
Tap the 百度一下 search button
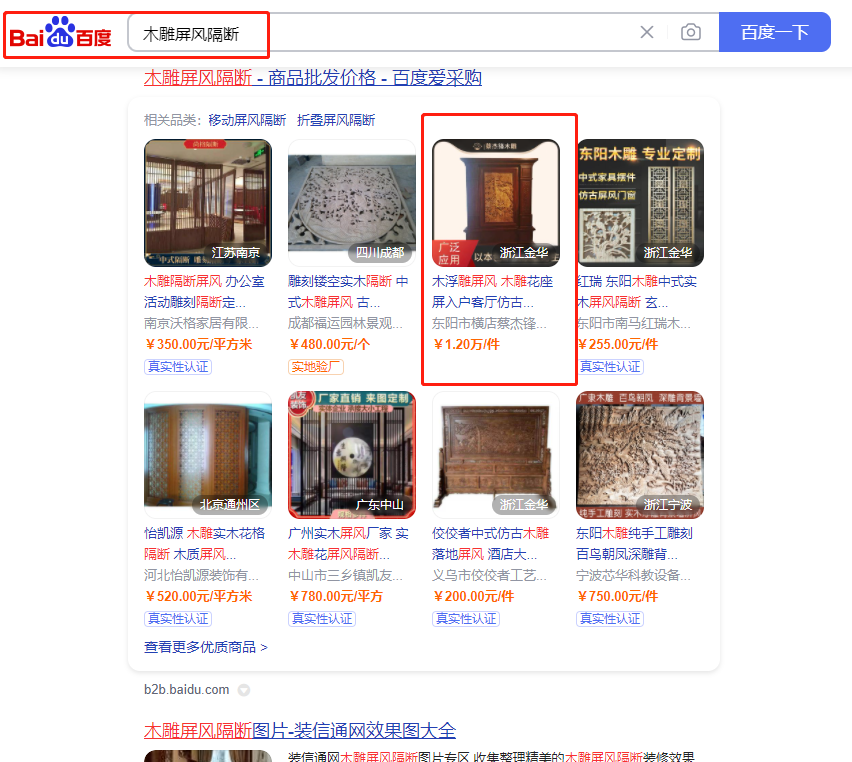click(774, 32)
